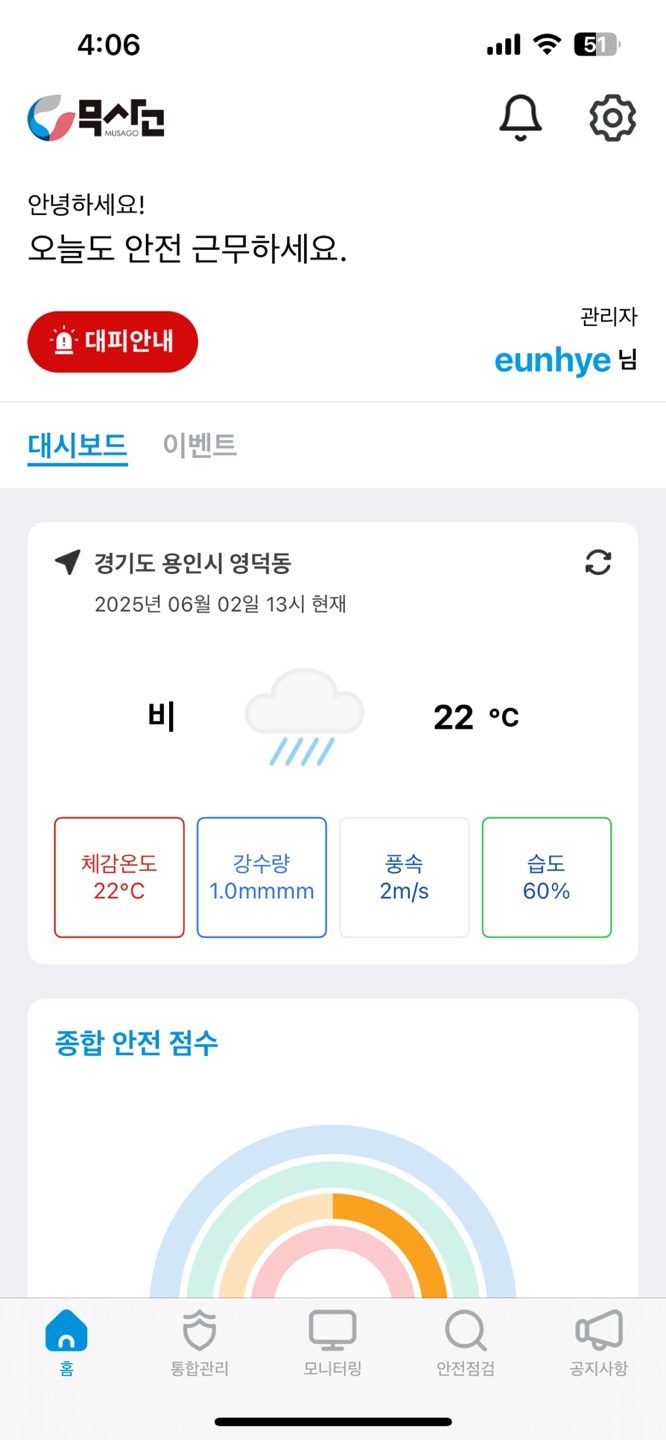The height and width of the screenshot is (1440, 666).
Task: Open the 안전점검 tab
Action: [465, 1343]
